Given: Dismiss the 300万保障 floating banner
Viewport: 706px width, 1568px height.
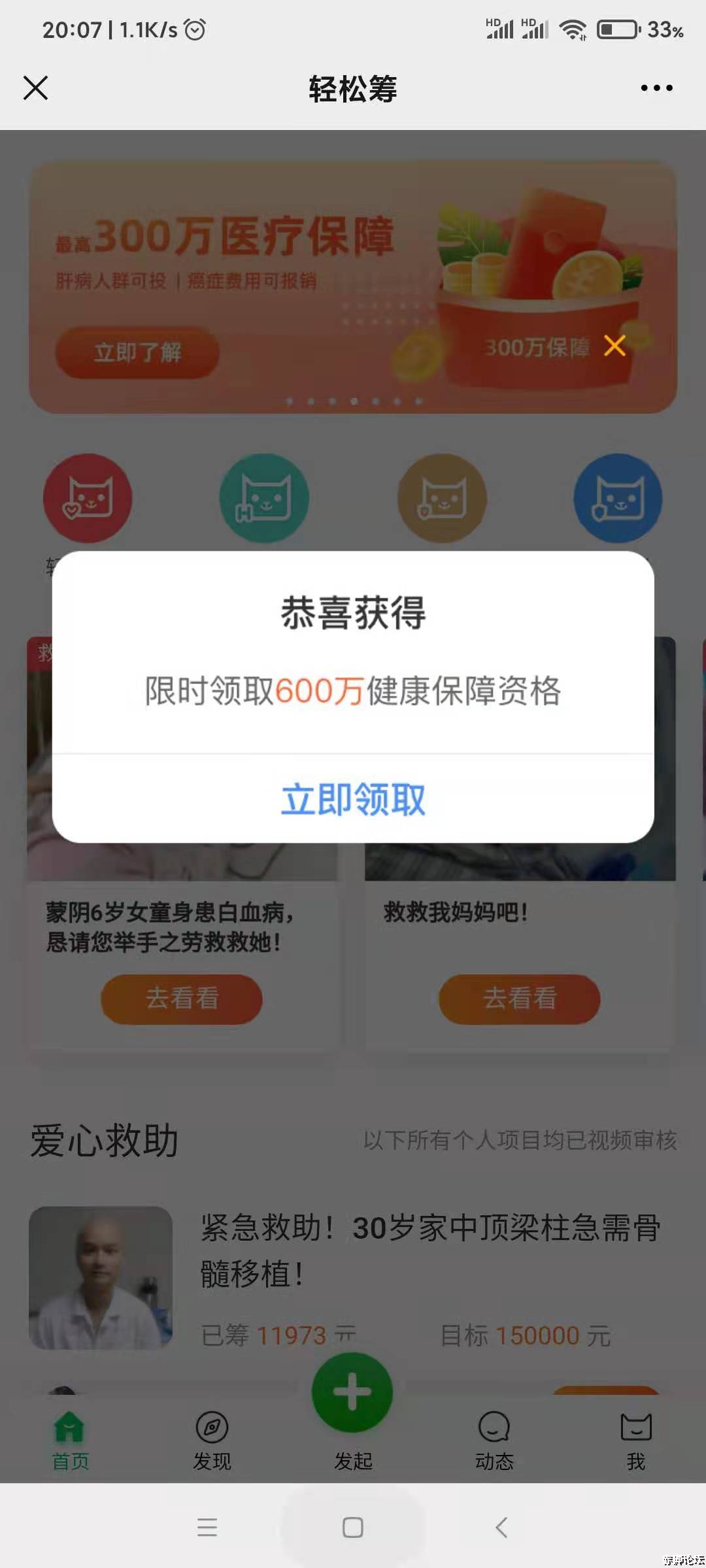Looking at the screenshot, I should coord(614,346).
